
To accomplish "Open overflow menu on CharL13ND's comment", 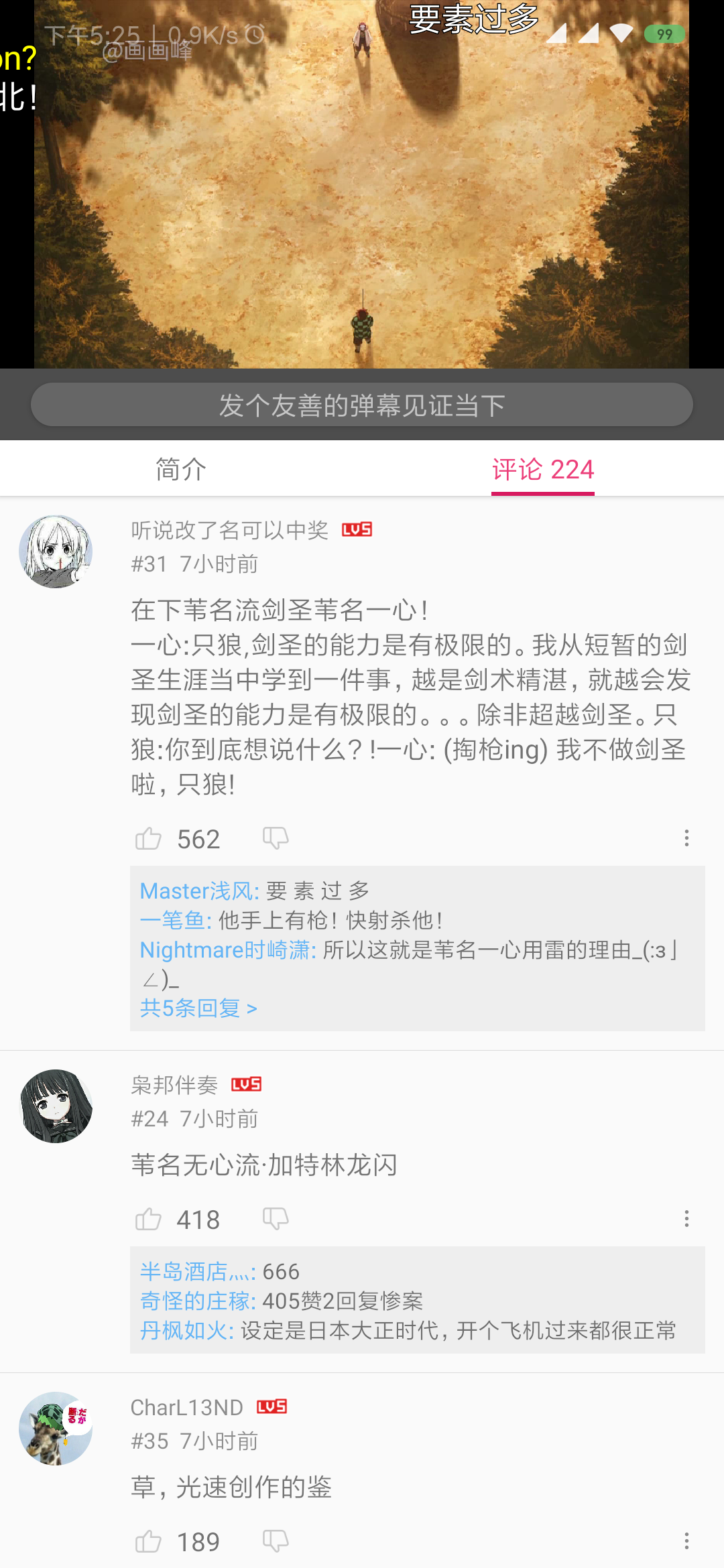I will point(686,1541).
